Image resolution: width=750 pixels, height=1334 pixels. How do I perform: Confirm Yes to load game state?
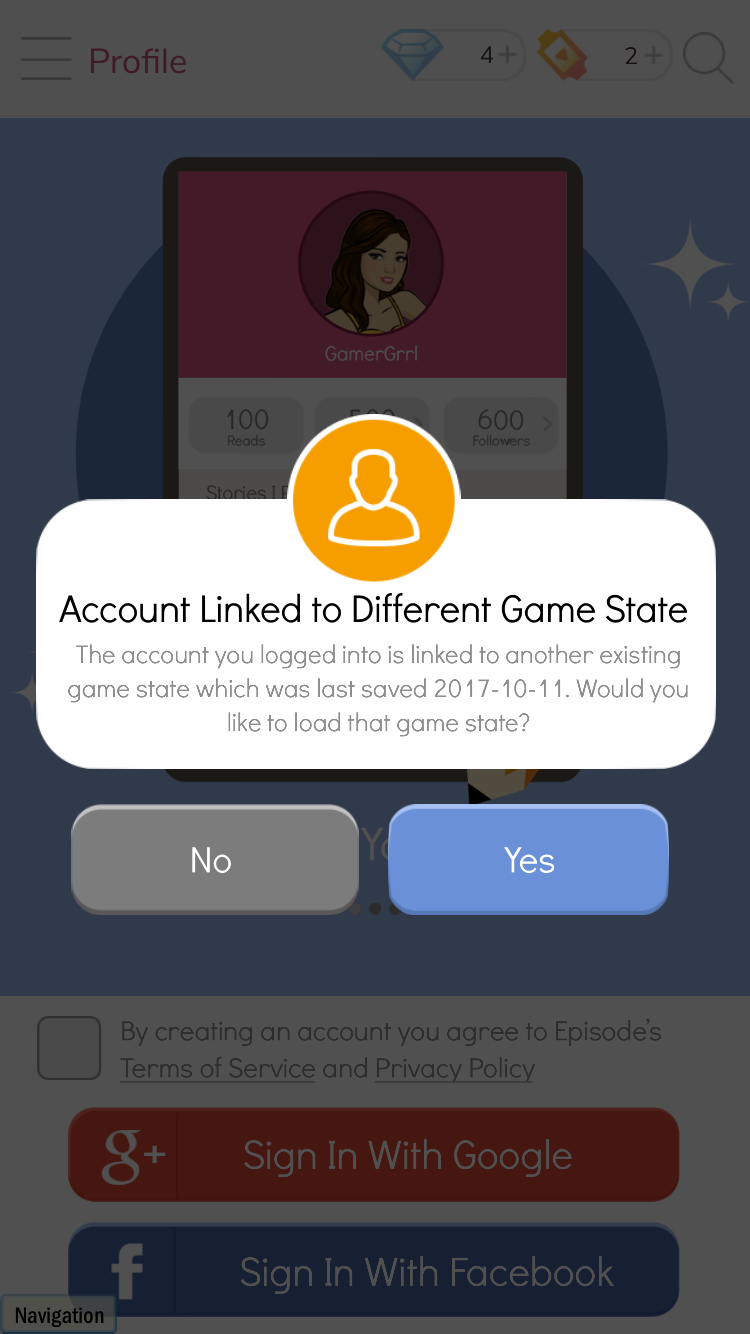[x=528, y=859]
